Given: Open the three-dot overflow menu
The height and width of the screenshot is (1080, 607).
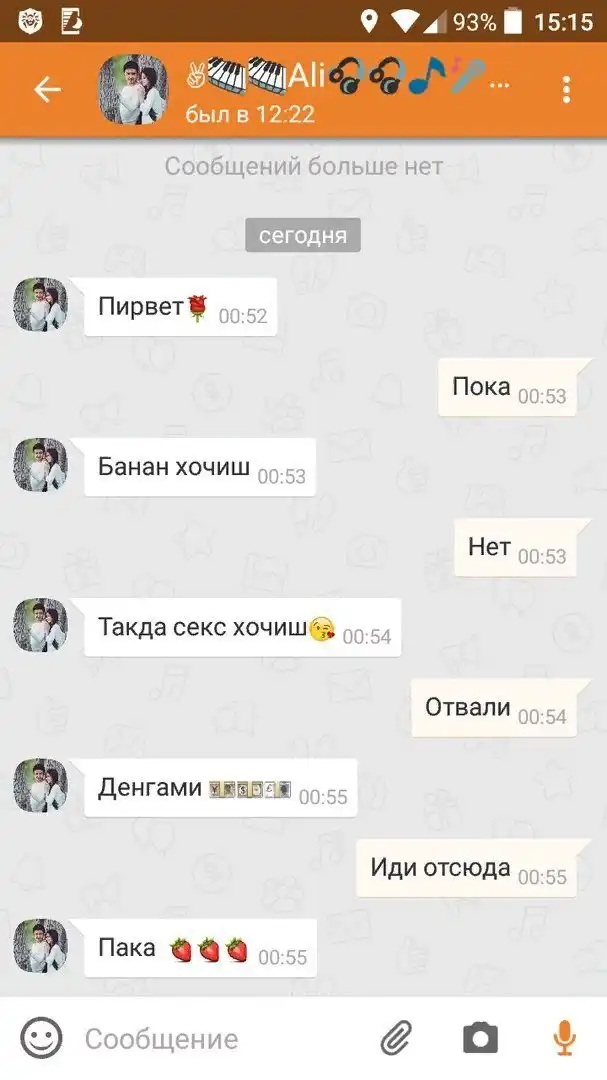Looking at the screenshot, I should pyautogui.click(x=566, y=90).
